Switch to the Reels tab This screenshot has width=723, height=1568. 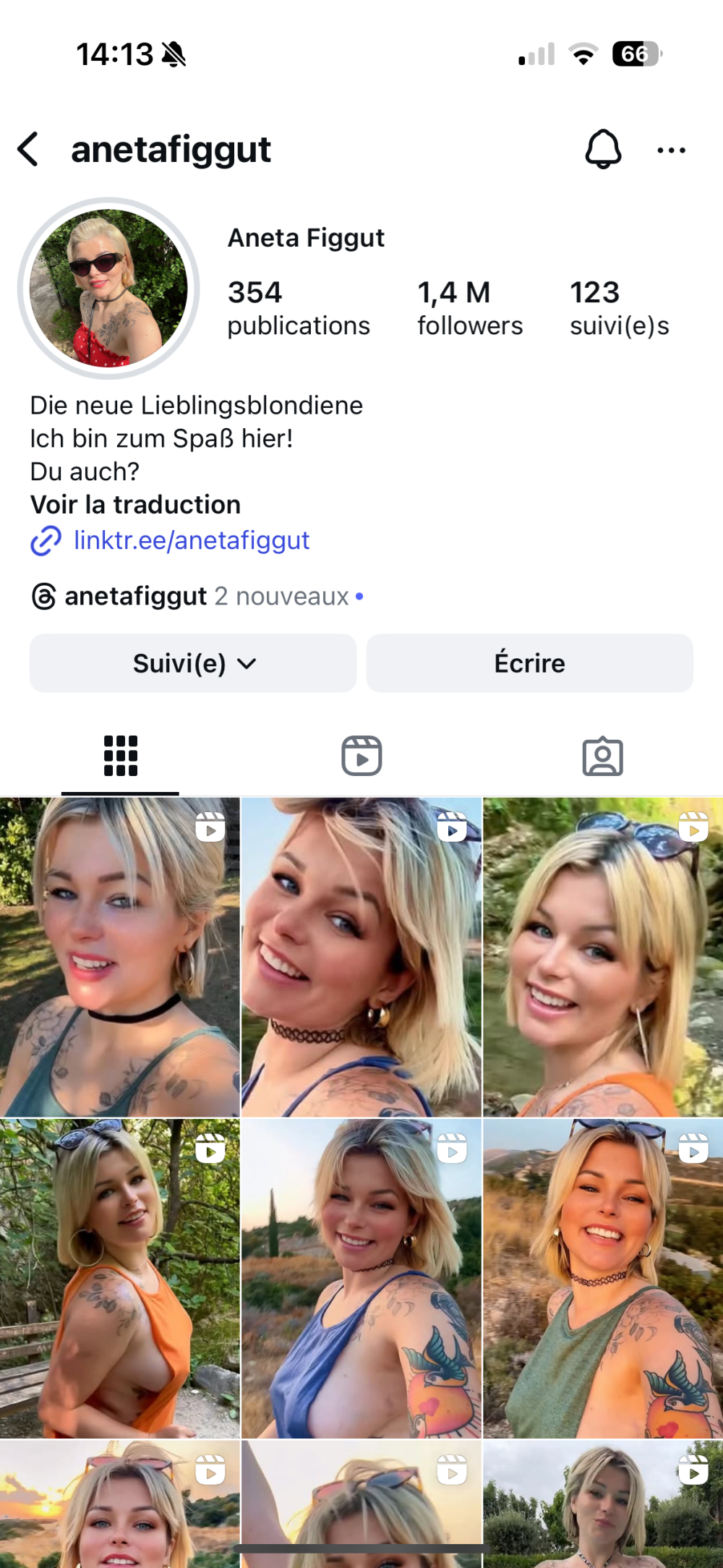coord(361,757)
